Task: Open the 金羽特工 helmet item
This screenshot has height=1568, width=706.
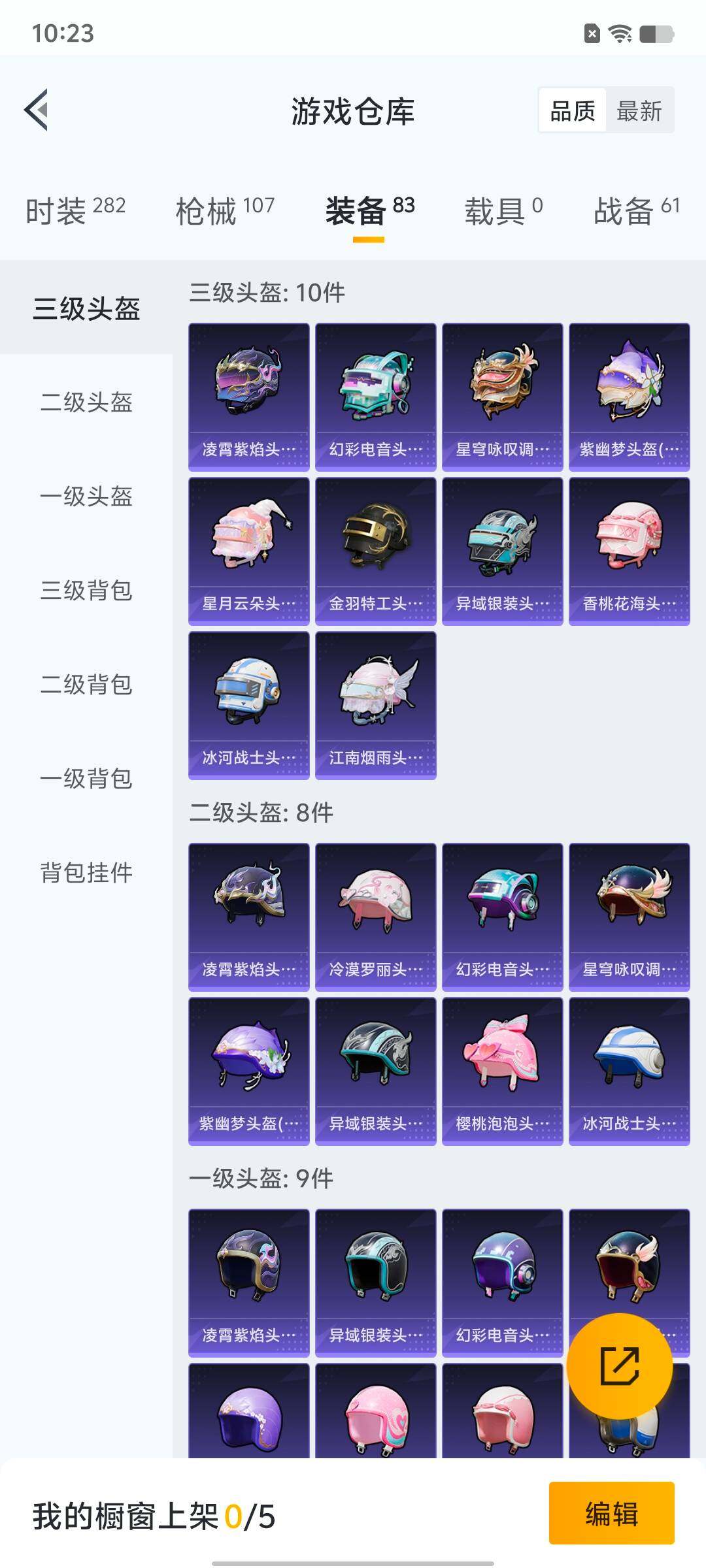Action: (375, 551)
